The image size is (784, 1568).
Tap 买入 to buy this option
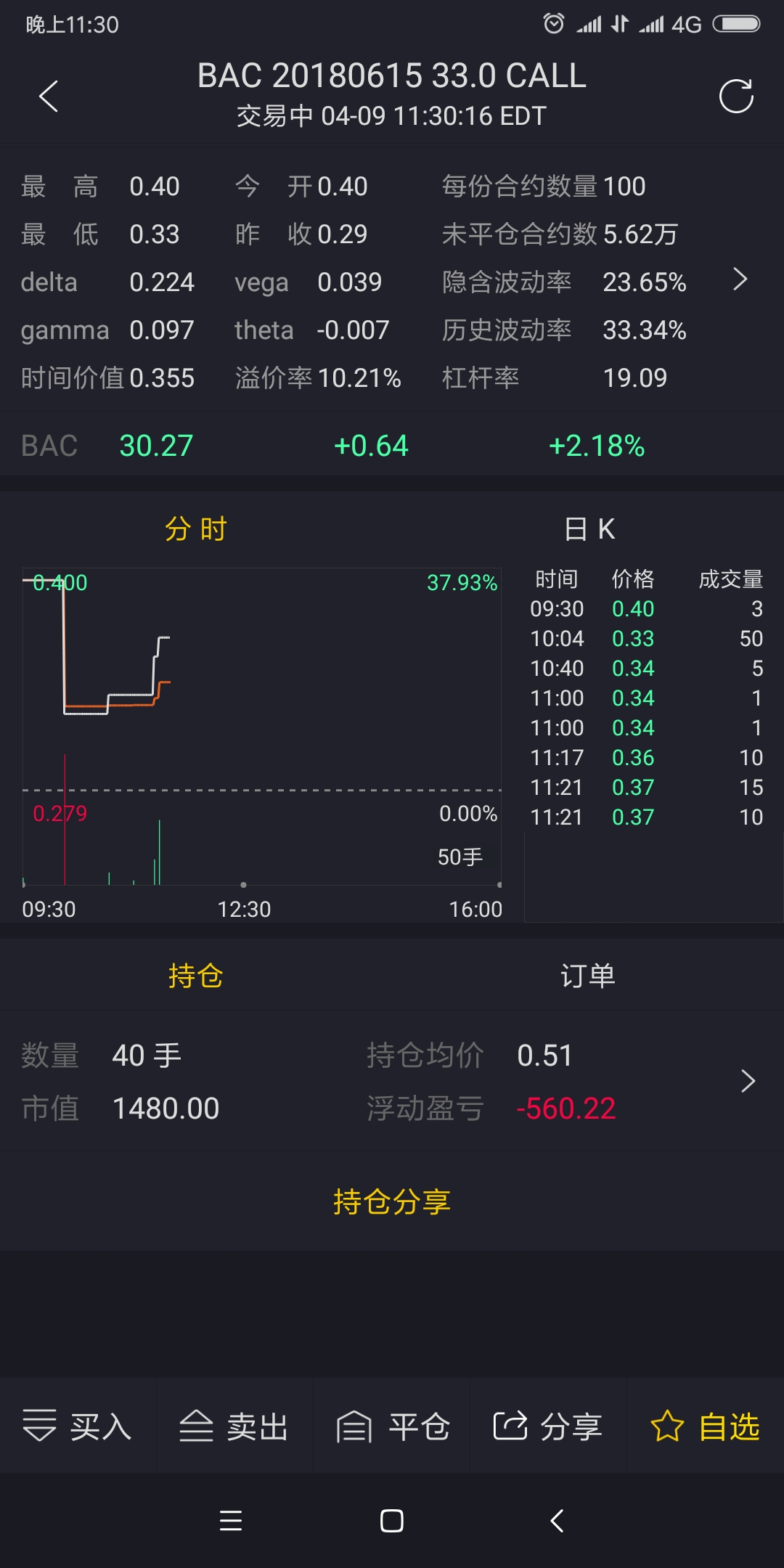(x=78, y=1426)
